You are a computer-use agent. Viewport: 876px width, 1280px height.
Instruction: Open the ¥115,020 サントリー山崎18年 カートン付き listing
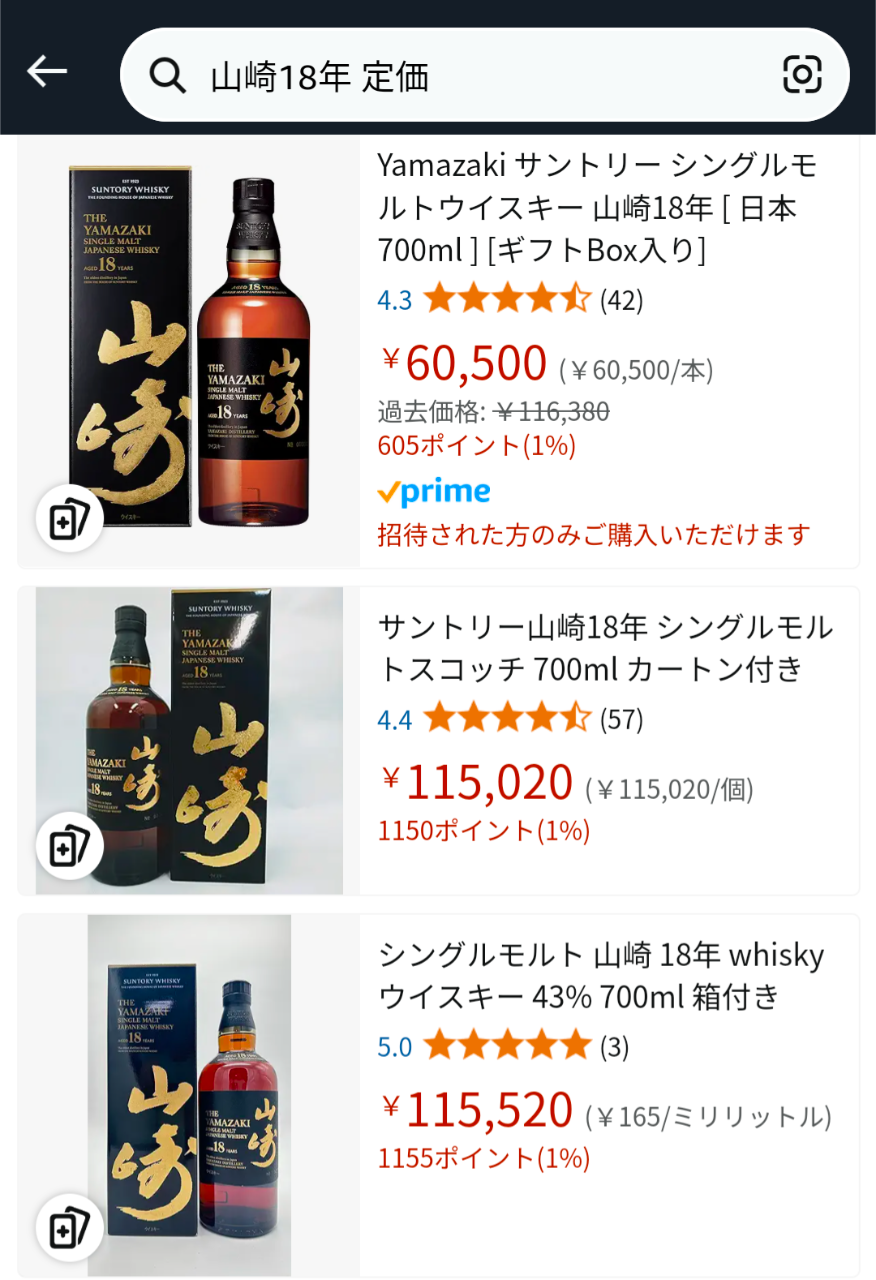[x=604, y=647]
